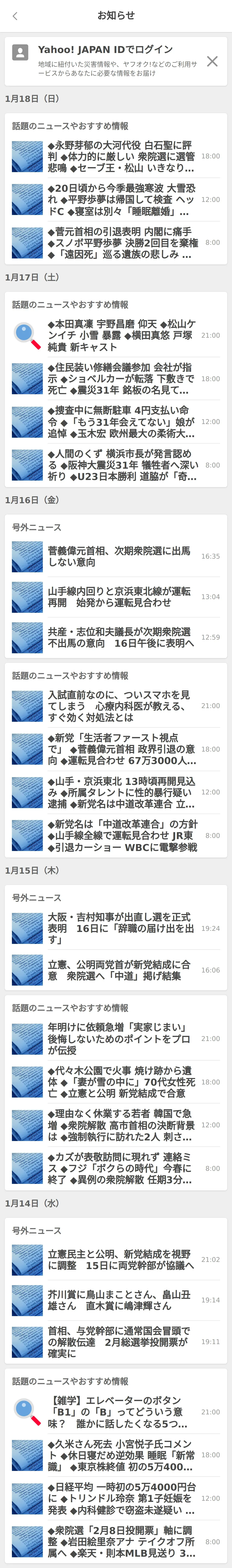Open 菅義偉元首相、次期衆院選に出馬しない意向

(122, 556)
